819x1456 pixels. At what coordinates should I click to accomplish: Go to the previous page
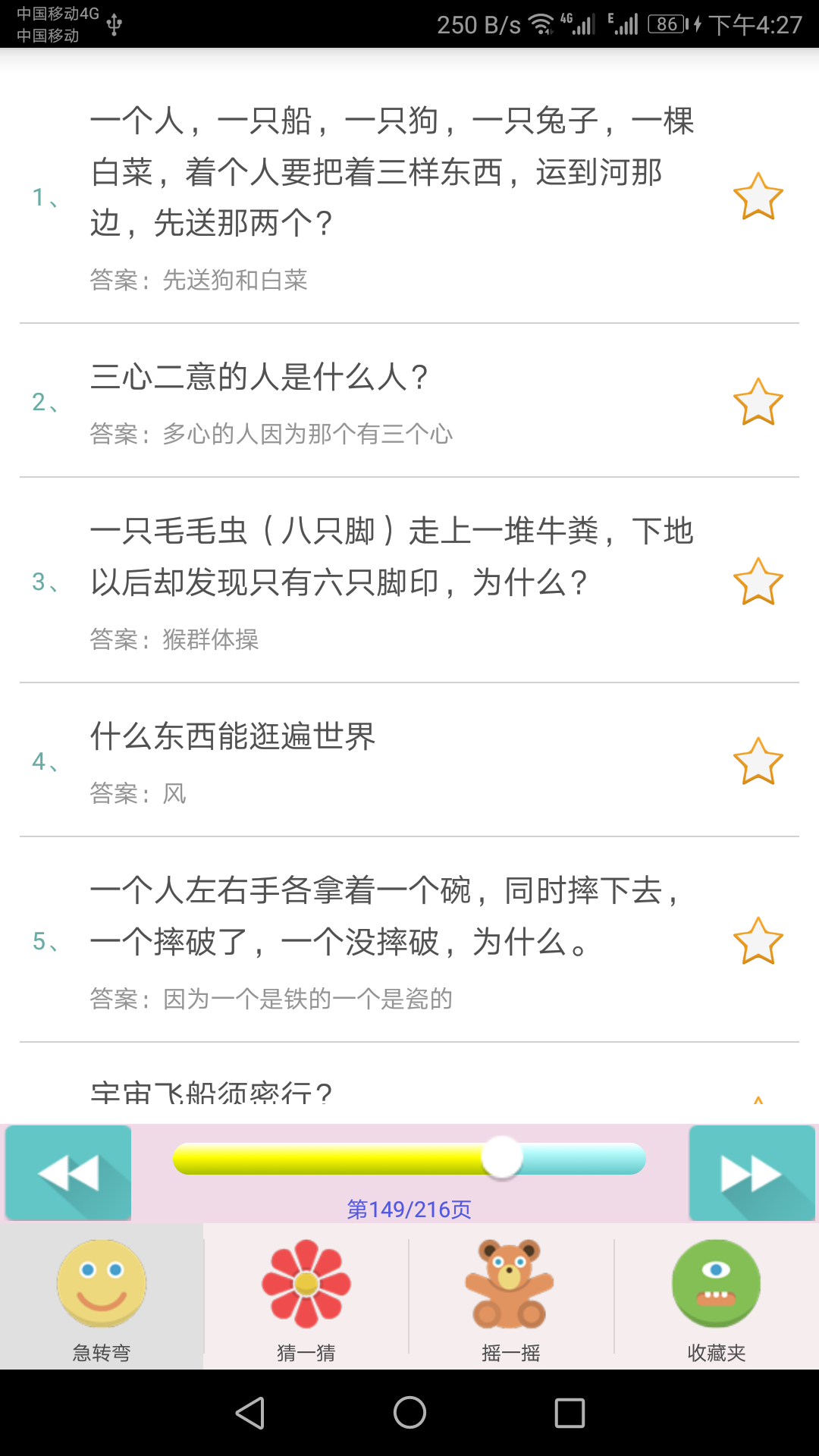coord(68,1172)
